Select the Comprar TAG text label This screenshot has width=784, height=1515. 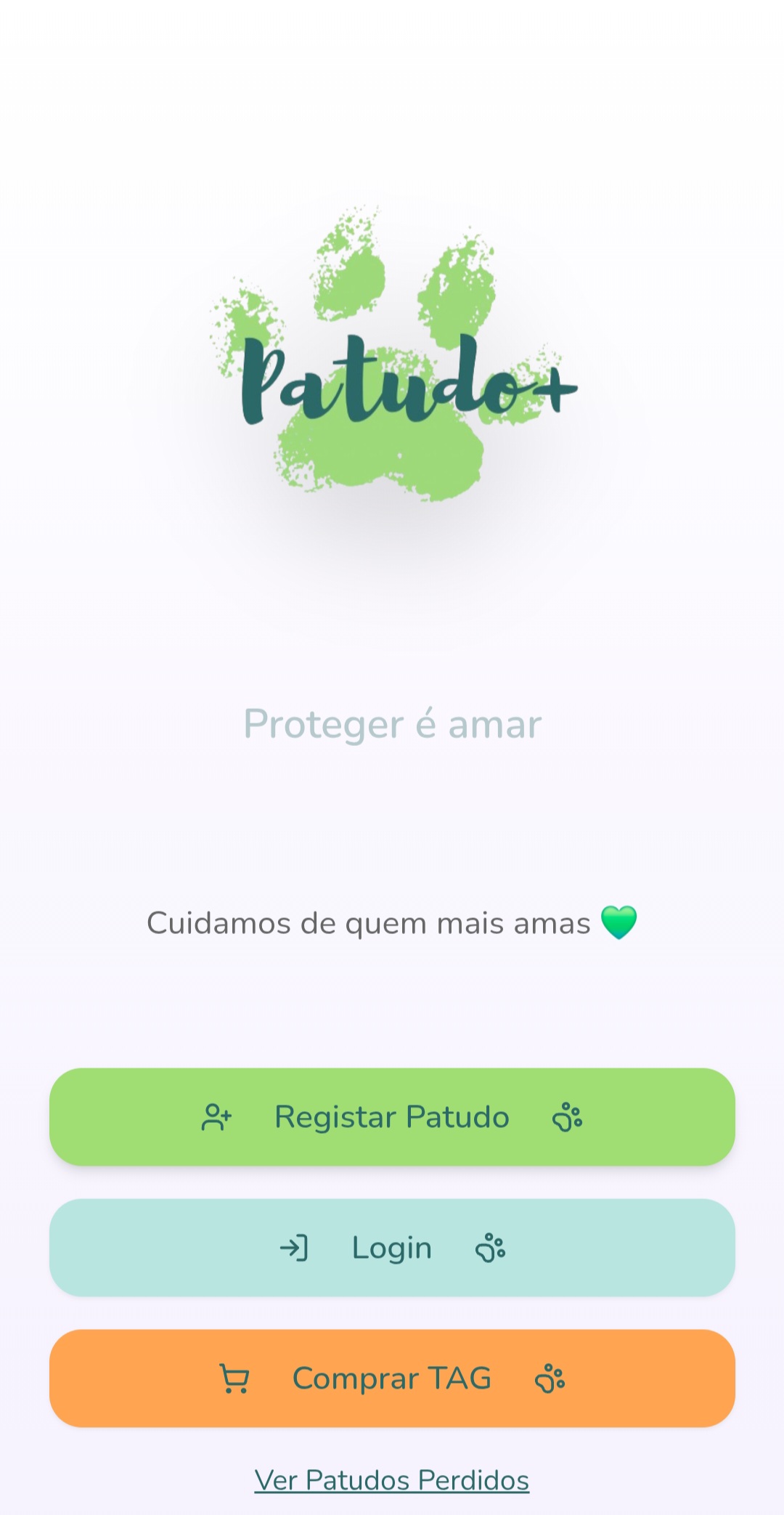392,1378
